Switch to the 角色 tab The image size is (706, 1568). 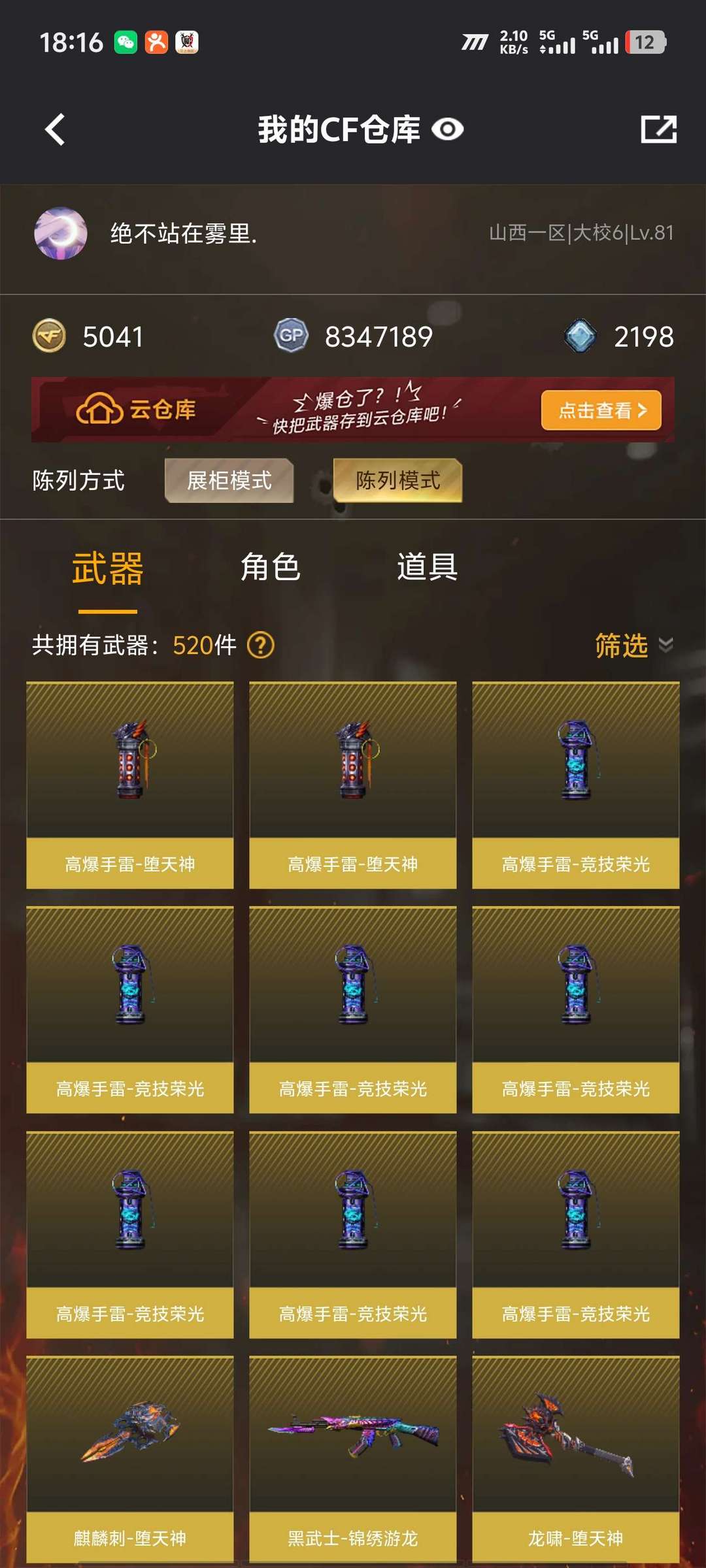pos(271,568)
